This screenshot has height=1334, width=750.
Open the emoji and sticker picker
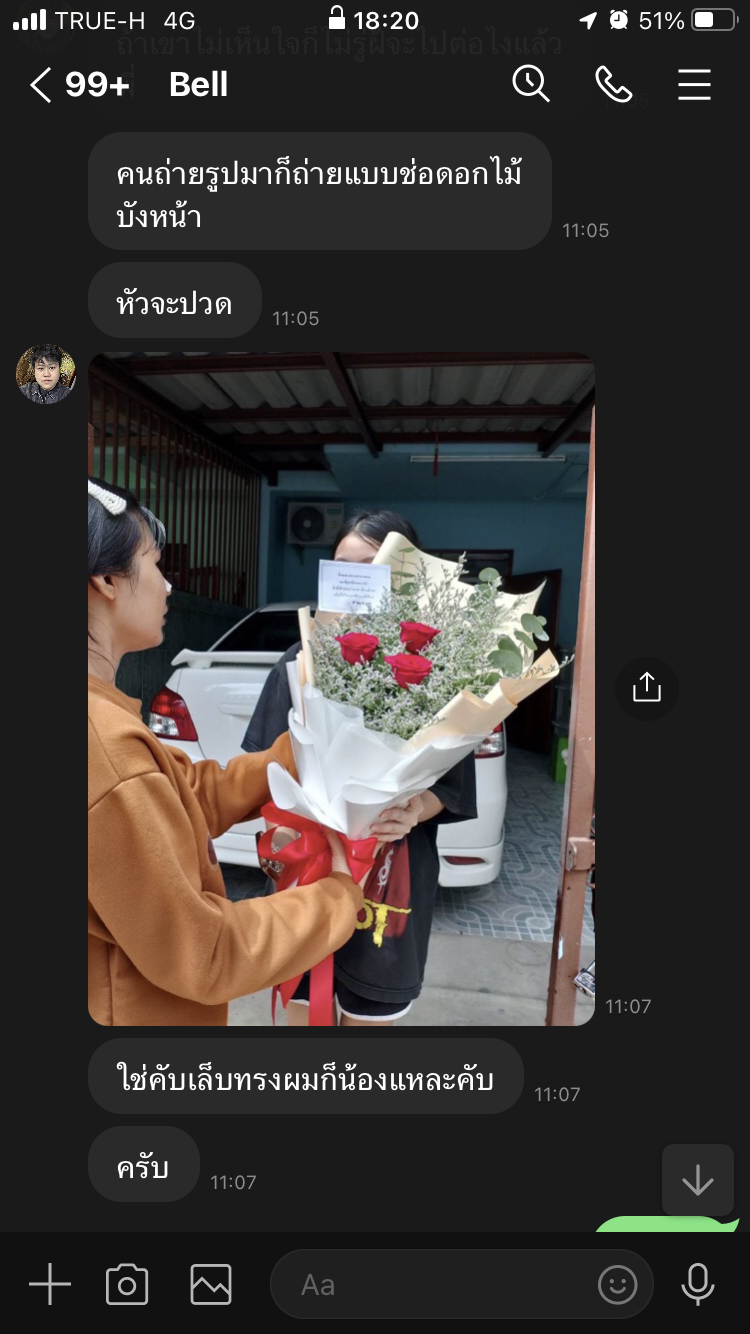[617, 1284]
